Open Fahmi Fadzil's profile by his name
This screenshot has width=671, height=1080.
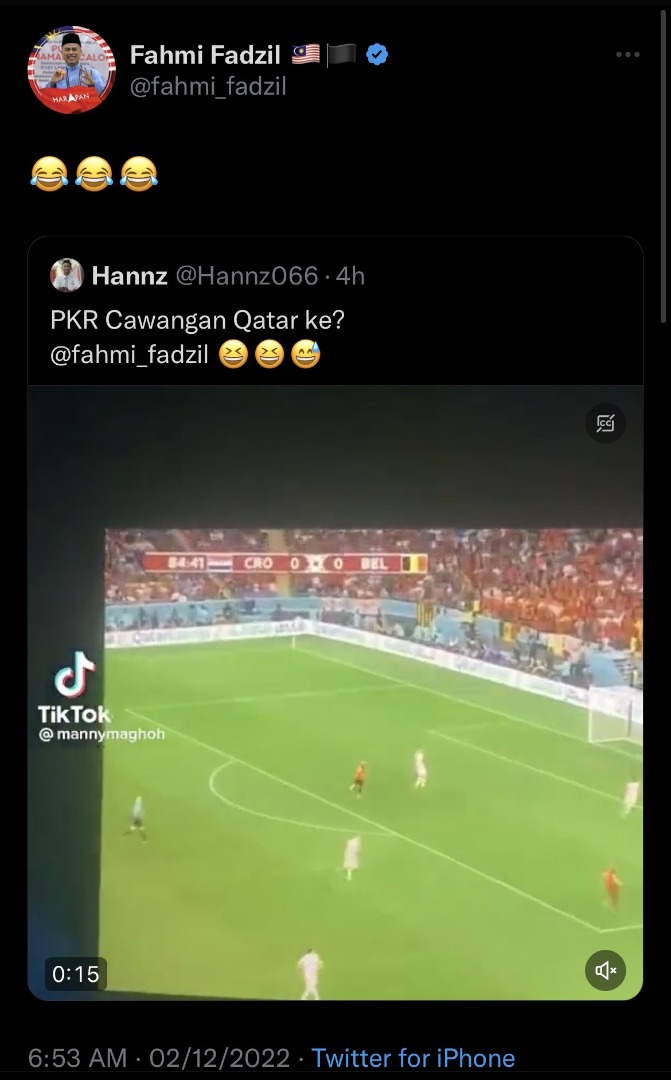click(205, 54)
